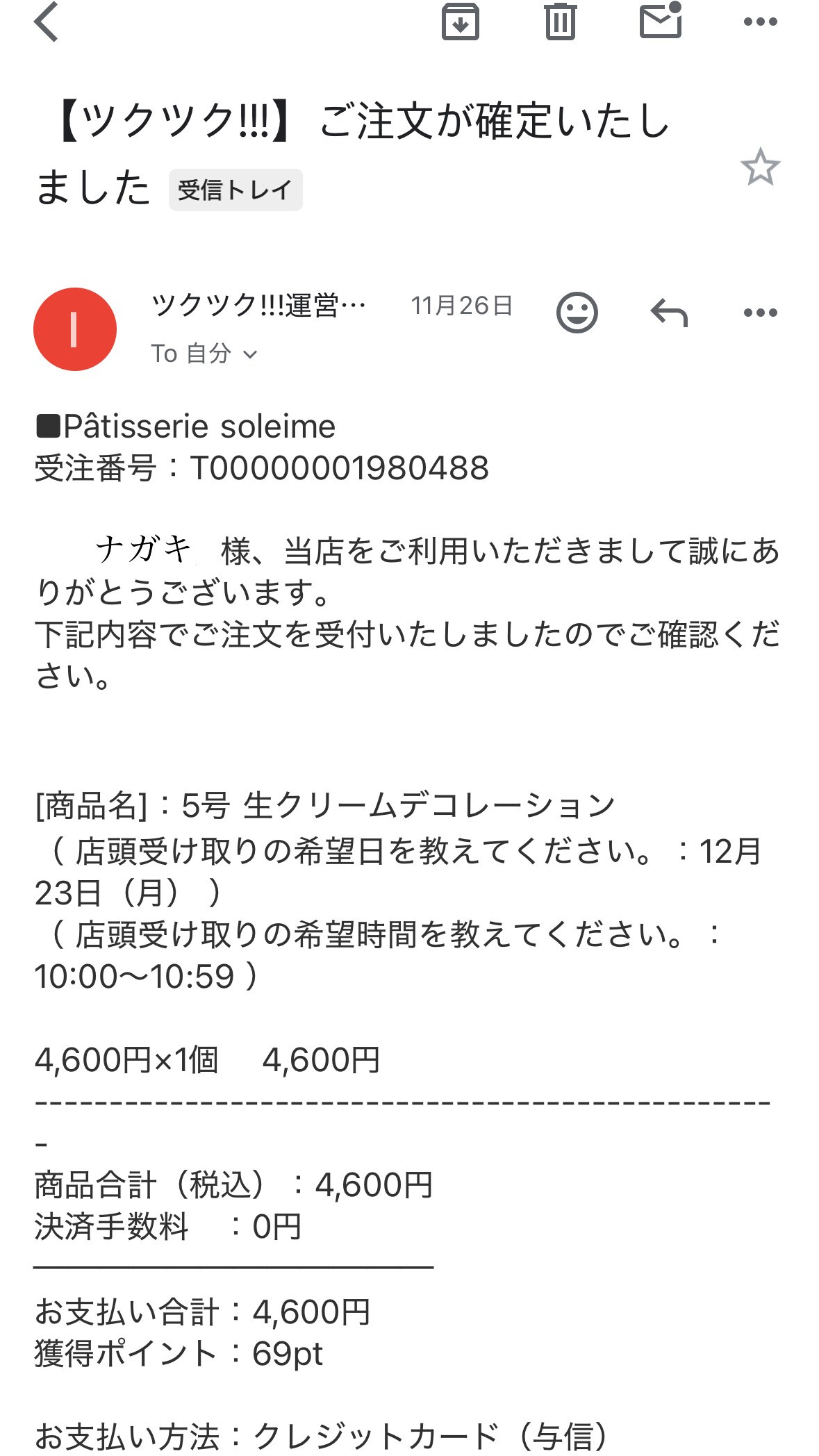
Task: Reply to the ツクツク!!! message
Action: point(669,313)
